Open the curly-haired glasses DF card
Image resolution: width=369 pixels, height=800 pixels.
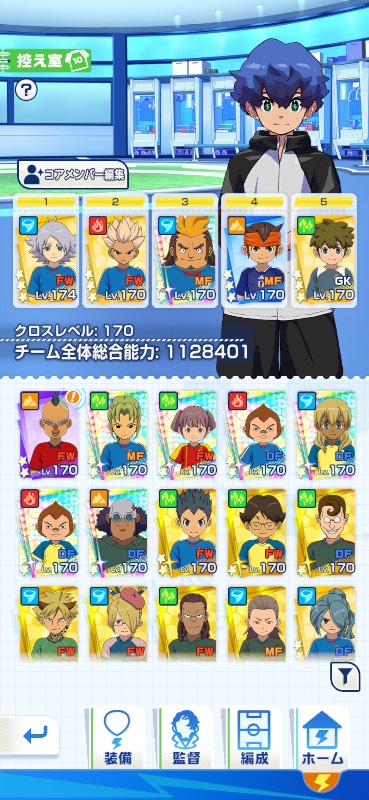pyautogui.click(x=326, y=532)
